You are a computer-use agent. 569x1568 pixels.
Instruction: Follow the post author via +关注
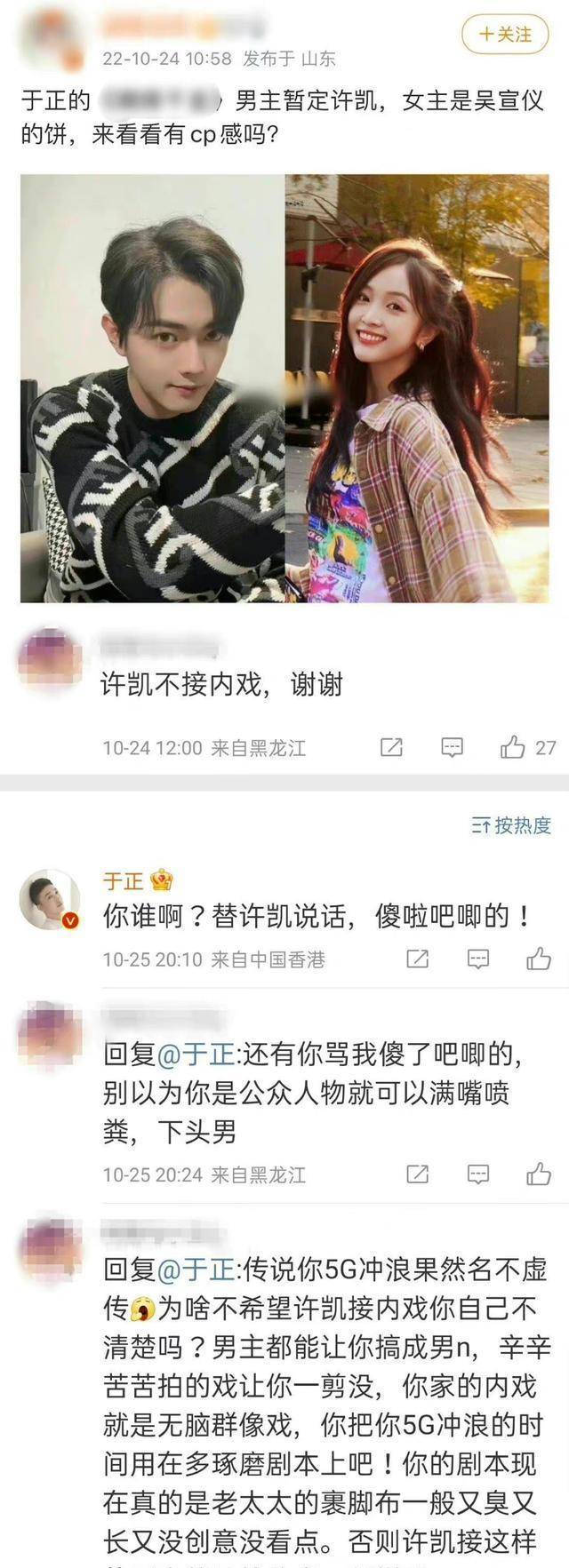point(505,35)
